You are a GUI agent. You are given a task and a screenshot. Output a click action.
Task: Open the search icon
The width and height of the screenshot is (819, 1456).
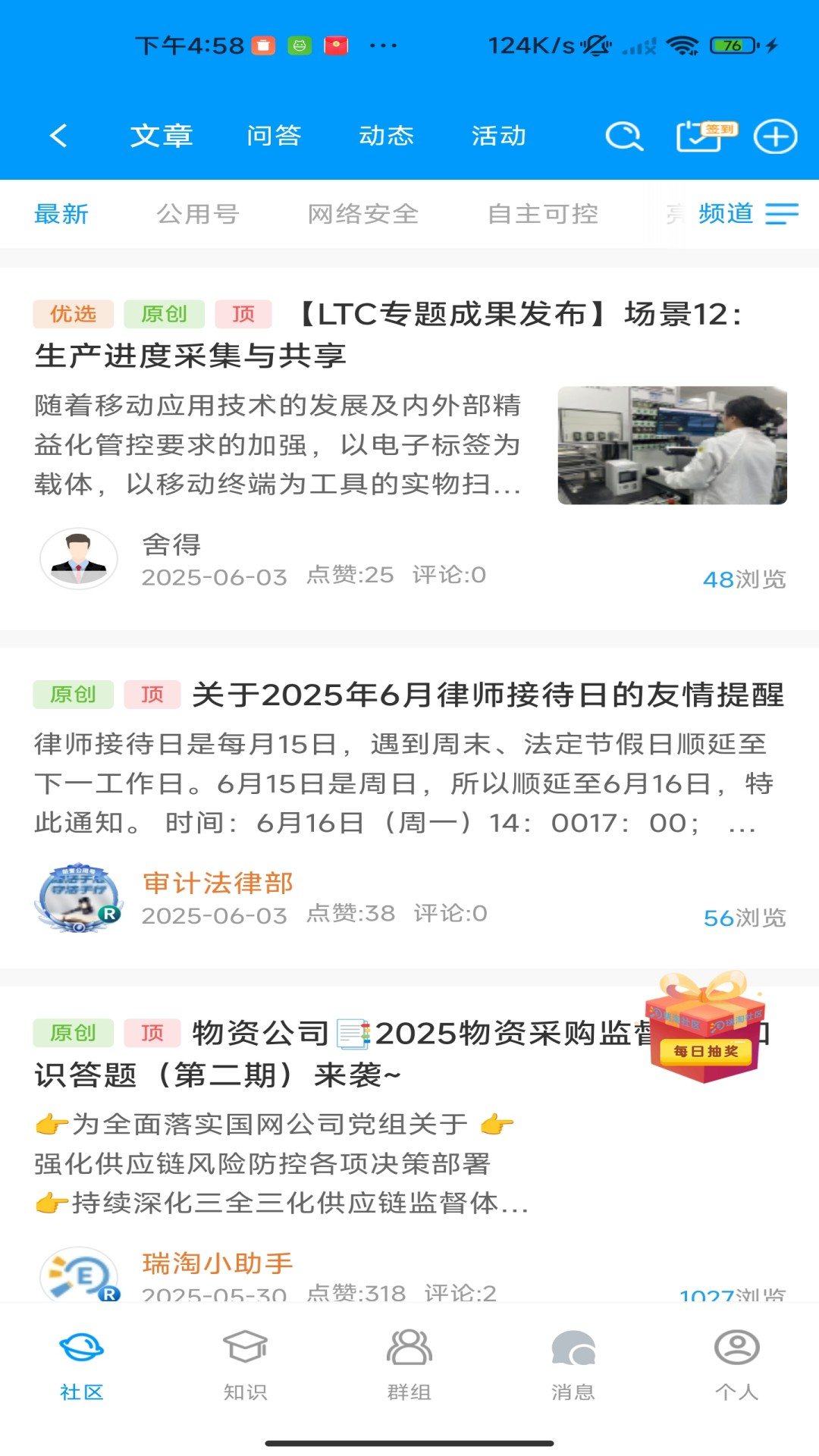click(x=623, y=136)
